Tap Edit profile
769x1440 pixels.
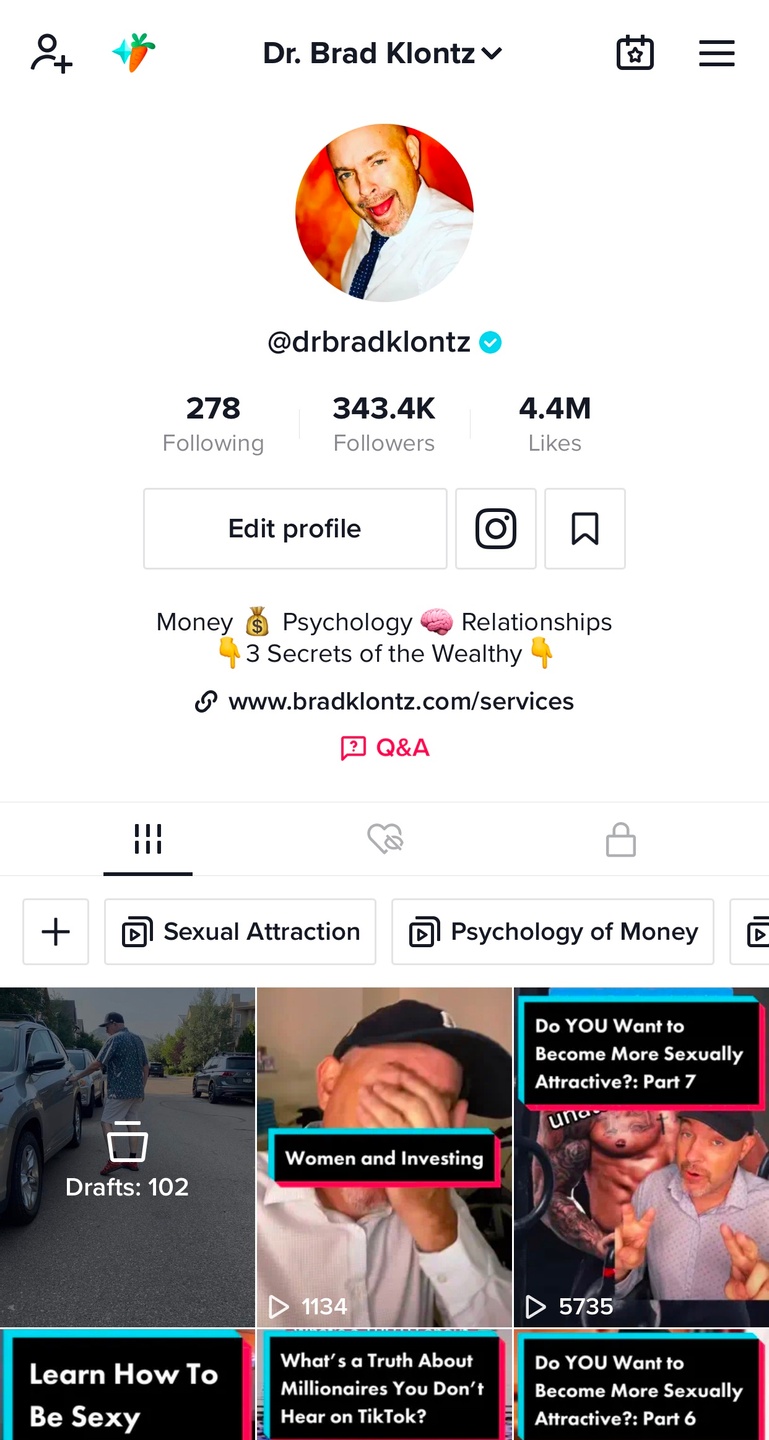click(295, 529)
